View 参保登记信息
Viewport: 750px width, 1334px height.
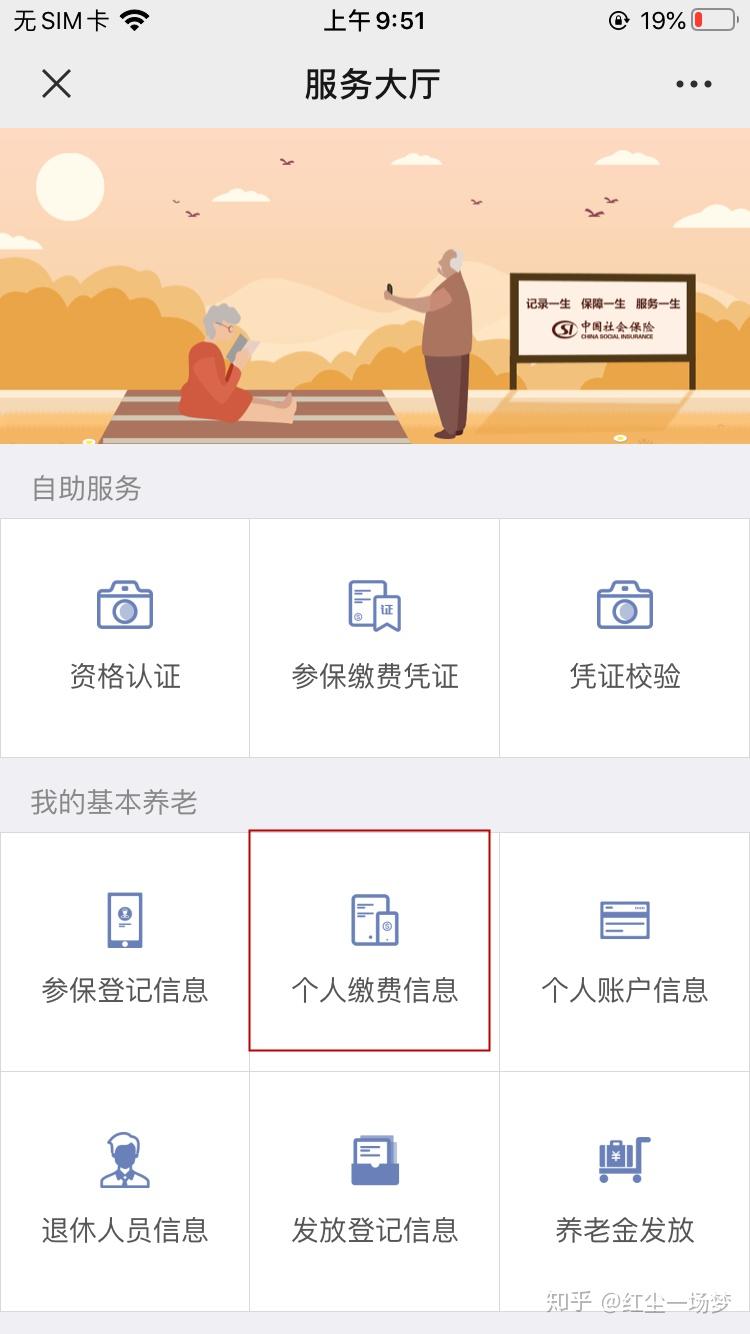click(125, 950)
